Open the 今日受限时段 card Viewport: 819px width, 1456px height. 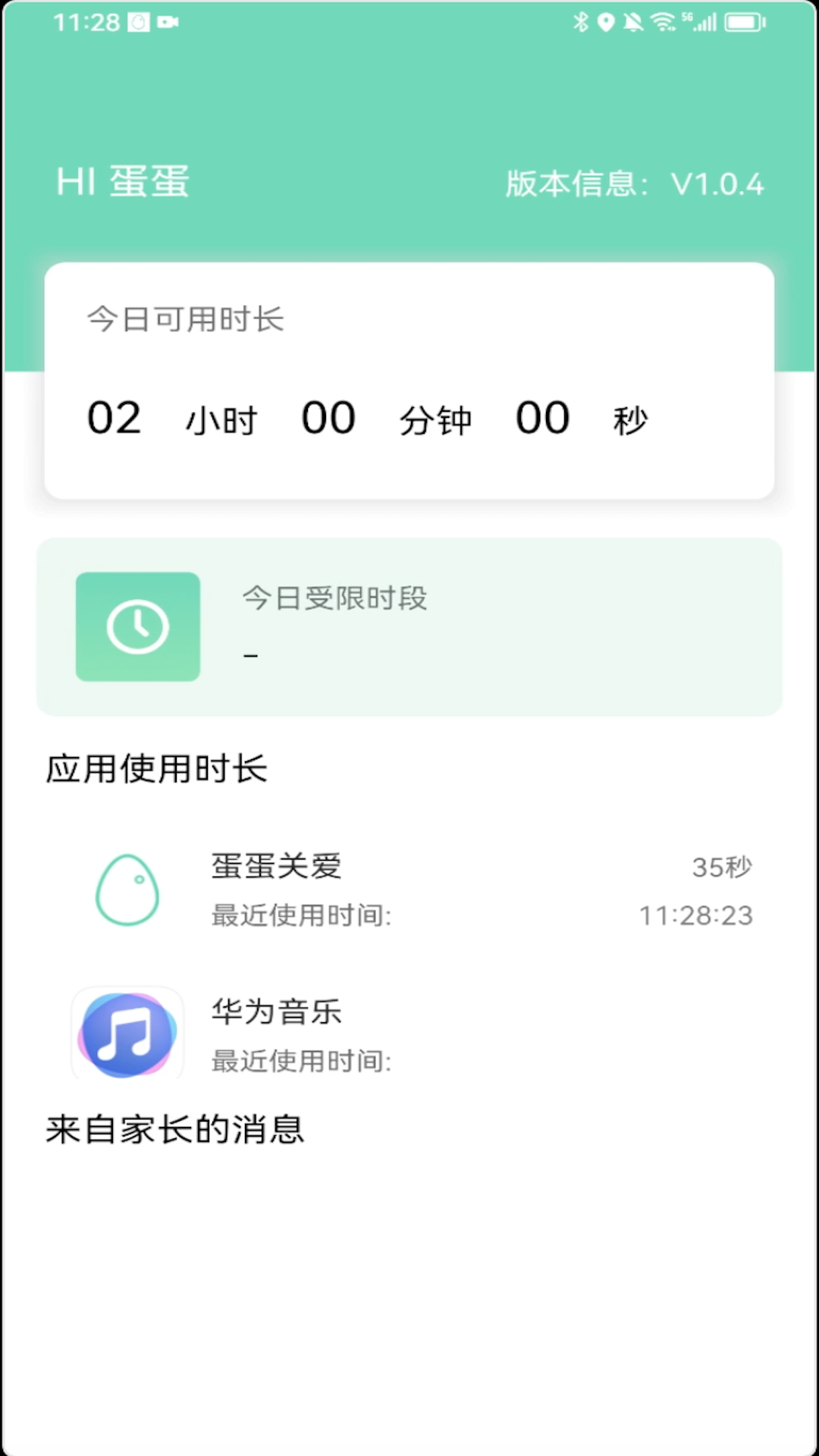point(409,626)
